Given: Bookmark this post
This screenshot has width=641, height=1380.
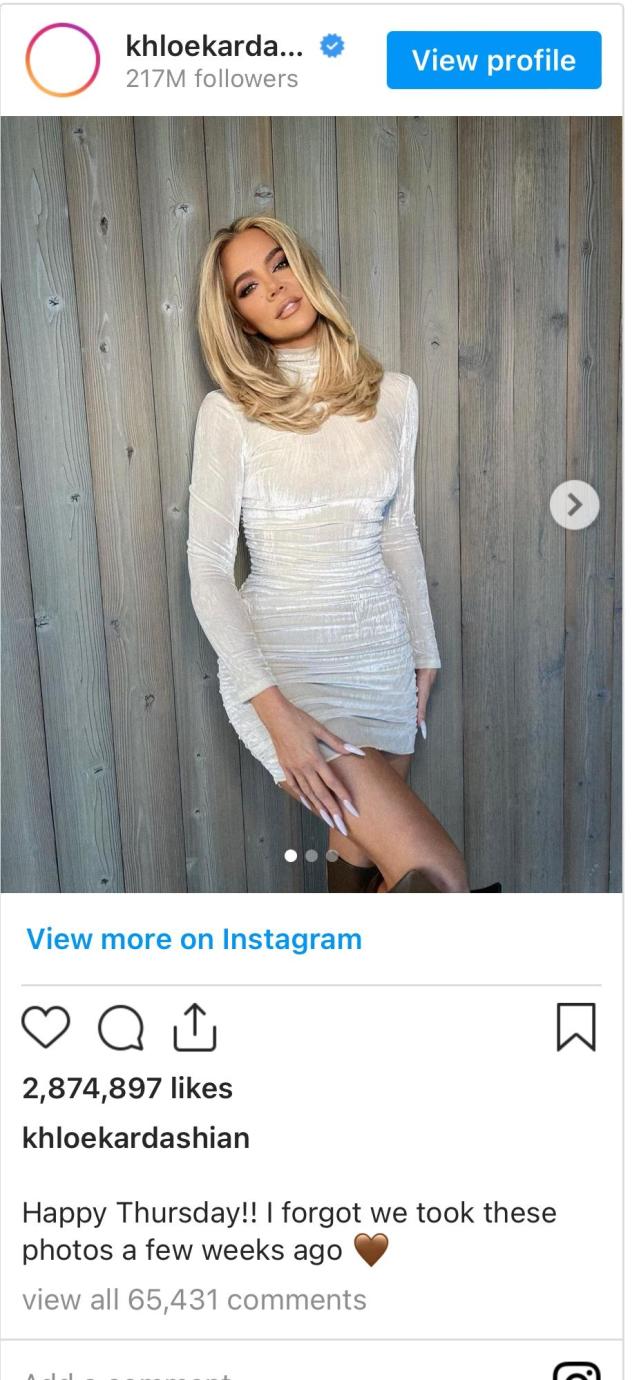Looking at the screenshot, I should [x=576, y=1027].
